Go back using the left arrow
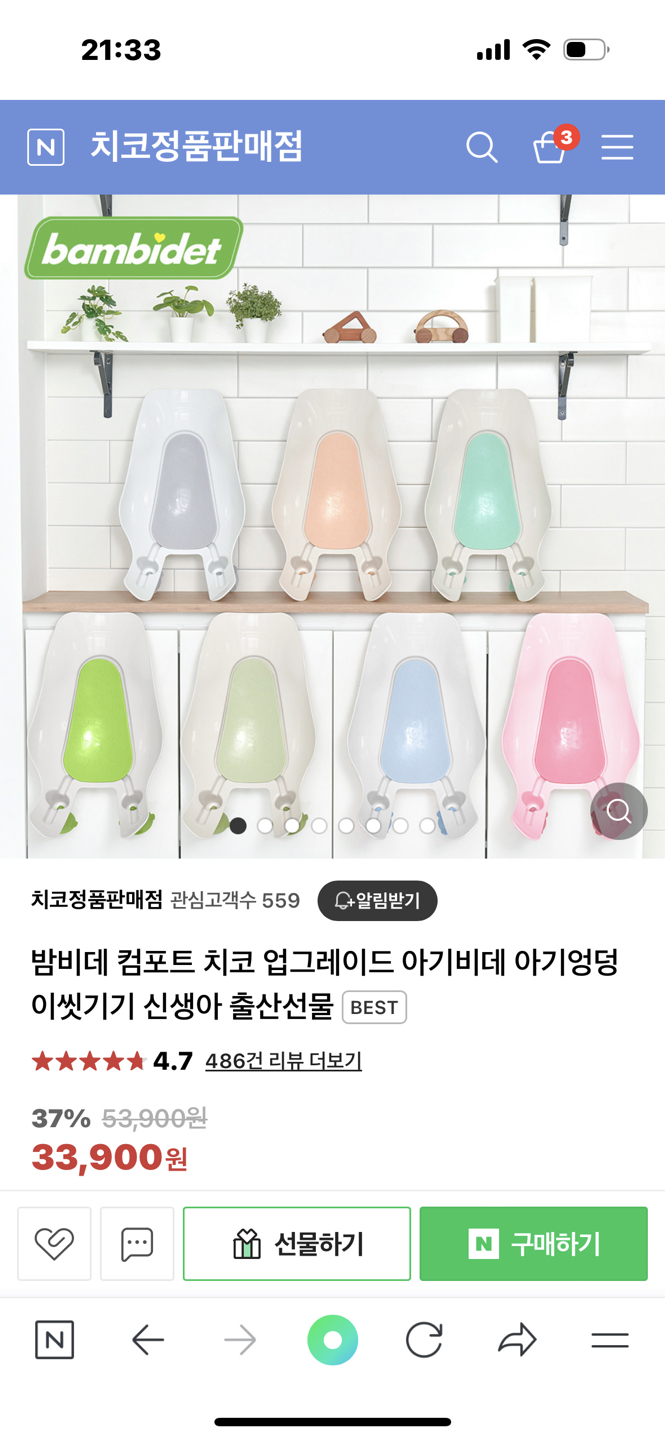This screenshot has width=665, height=1440. (x=148, y=1340)
